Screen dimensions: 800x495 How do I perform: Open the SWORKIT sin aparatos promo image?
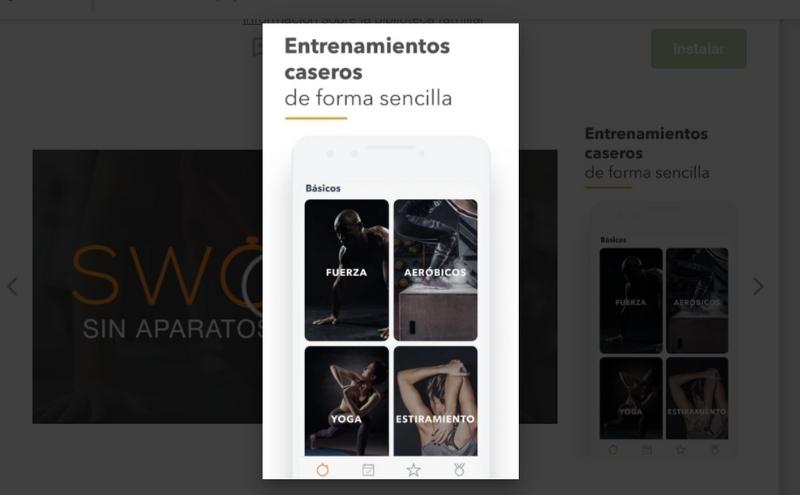click(x=148, y=287)
